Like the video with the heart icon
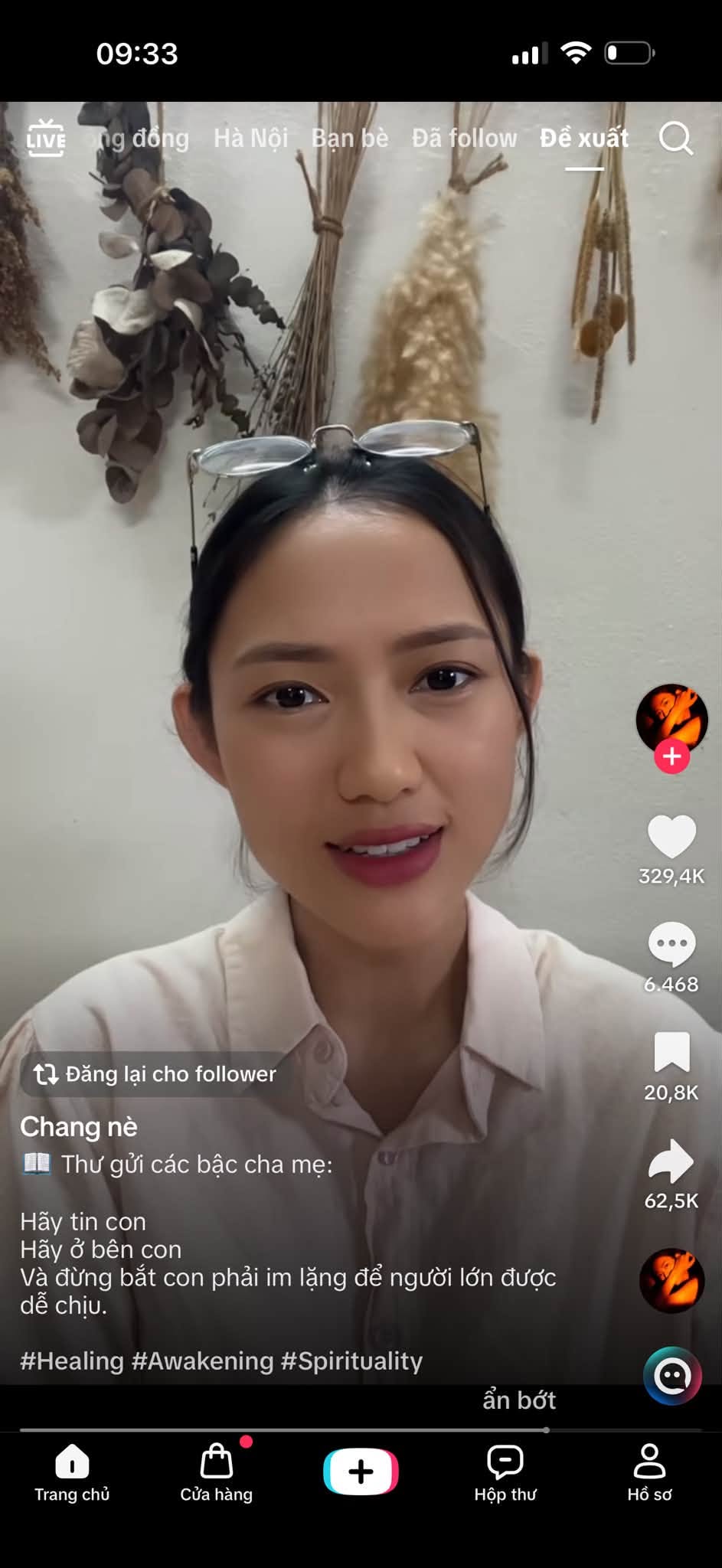Screen dimensions: 722x1568 671,836
